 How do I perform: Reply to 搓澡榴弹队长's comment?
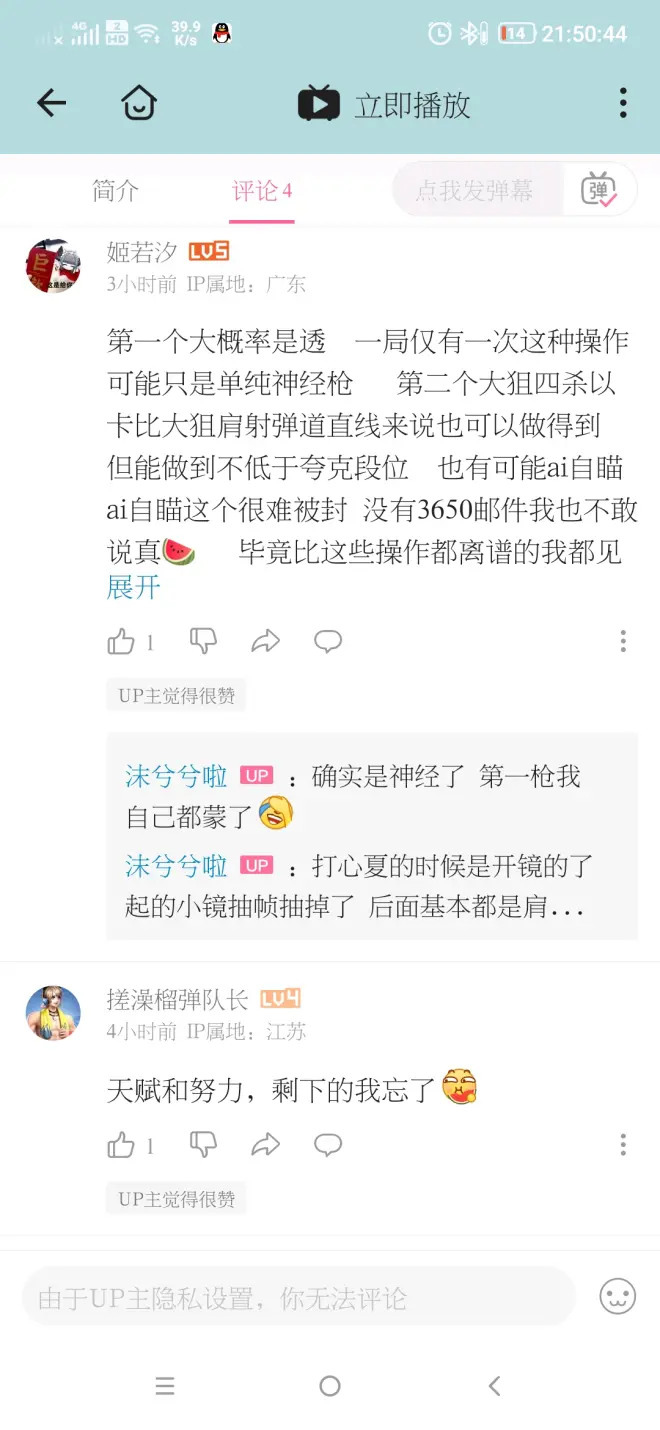click(328, 1146)
